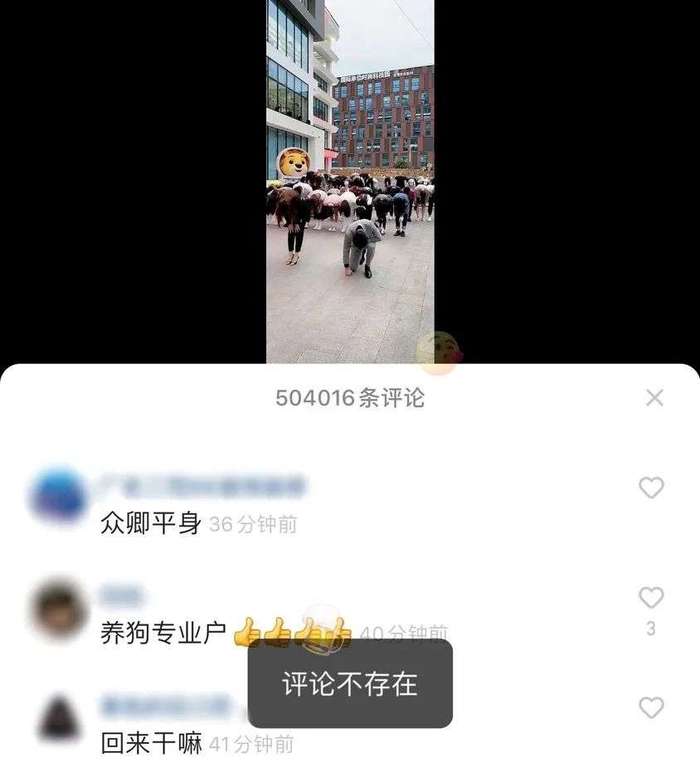The width and height of the screenshot is (700, 772).
Task: Reply to the comment 众卿平身
Action: point(151,523)
